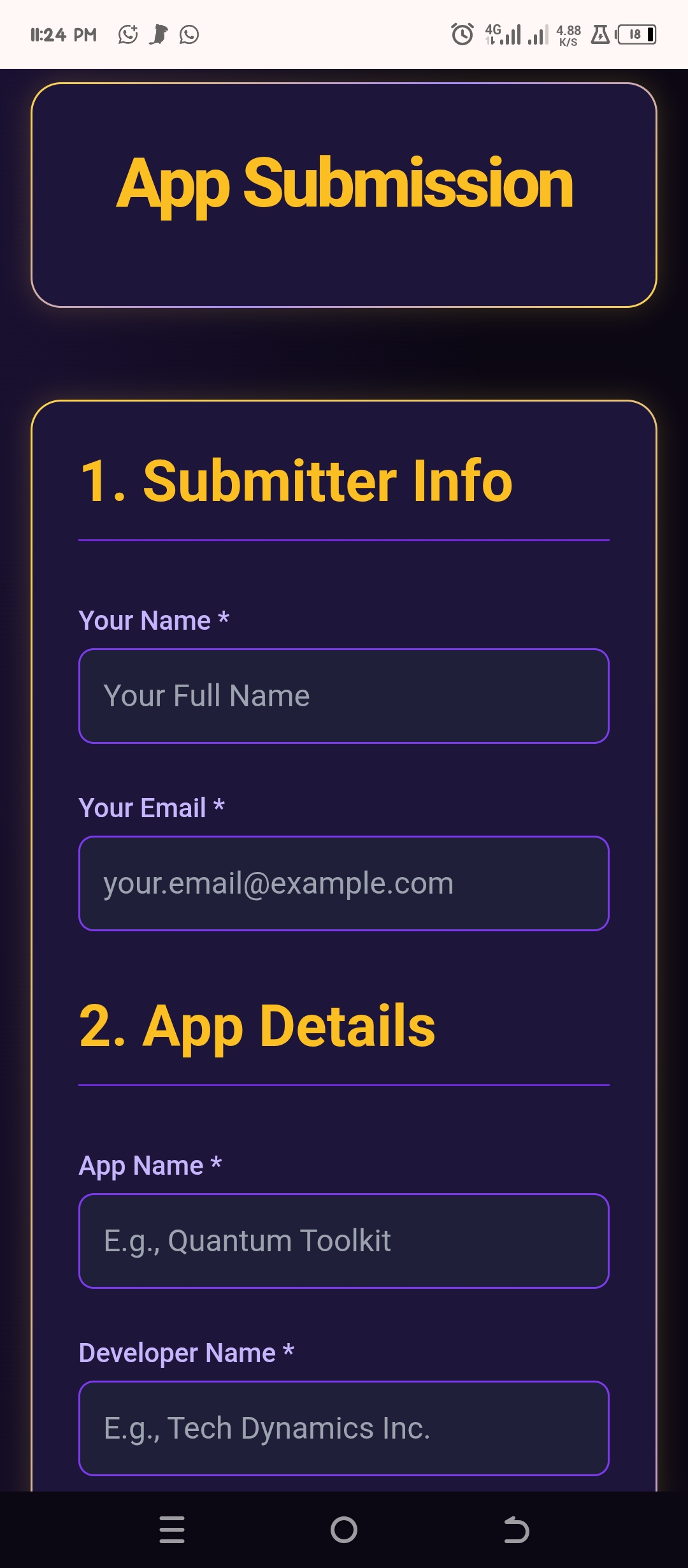Focus the Your Email text field
Image resolution: width=688 pixels, height=1568 pixels.
pyautogui.click(x=344, y=883)
